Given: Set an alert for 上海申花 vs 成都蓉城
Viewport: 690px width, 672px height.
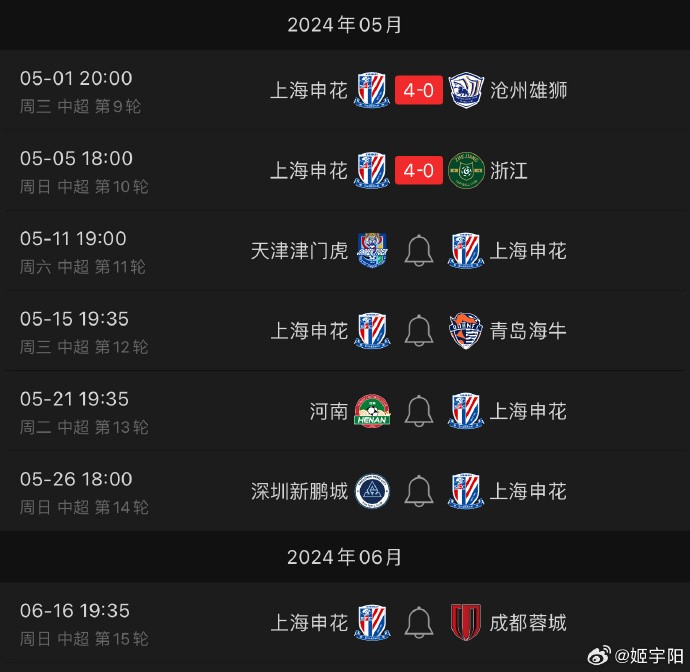Looking at the screenshot, I should [419, 623].
